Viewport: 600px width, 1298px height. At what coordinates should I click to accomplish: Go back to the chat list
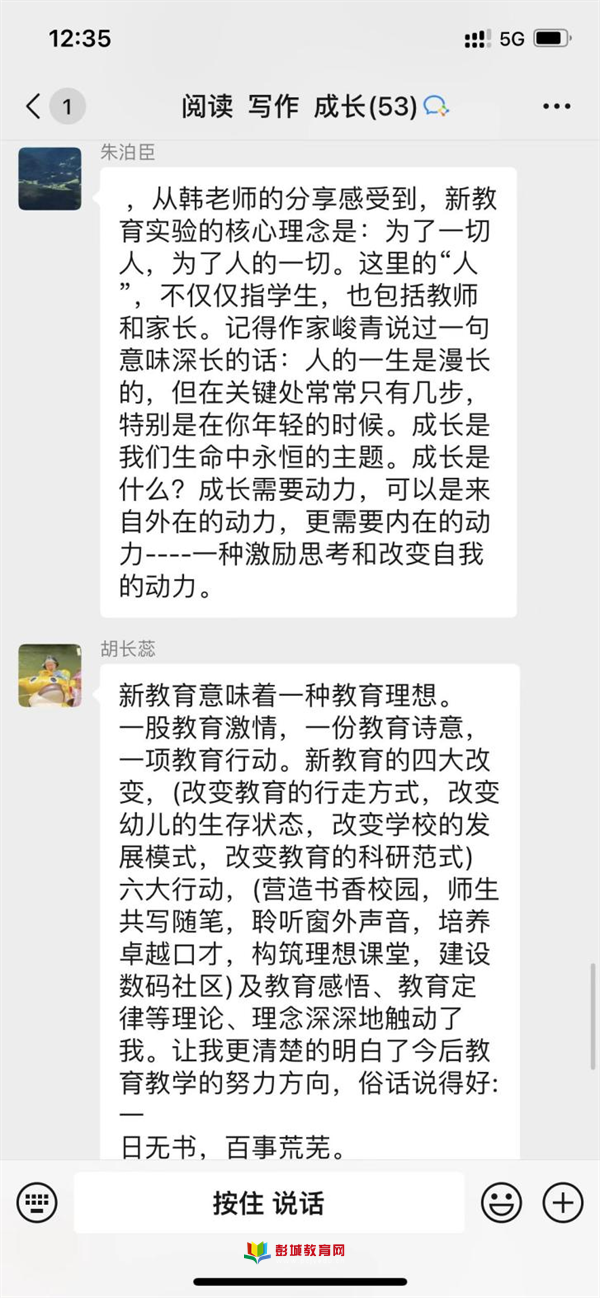coord(36,106)
